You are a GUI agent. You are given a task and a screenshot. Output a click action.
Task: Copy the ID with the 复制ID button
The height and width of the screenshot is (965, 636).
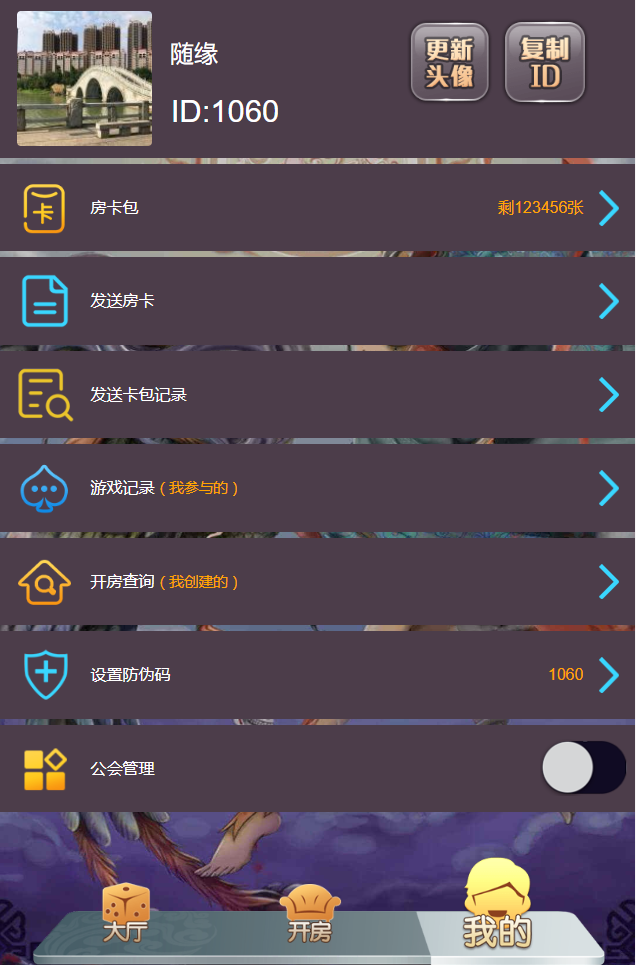[544, 63]
